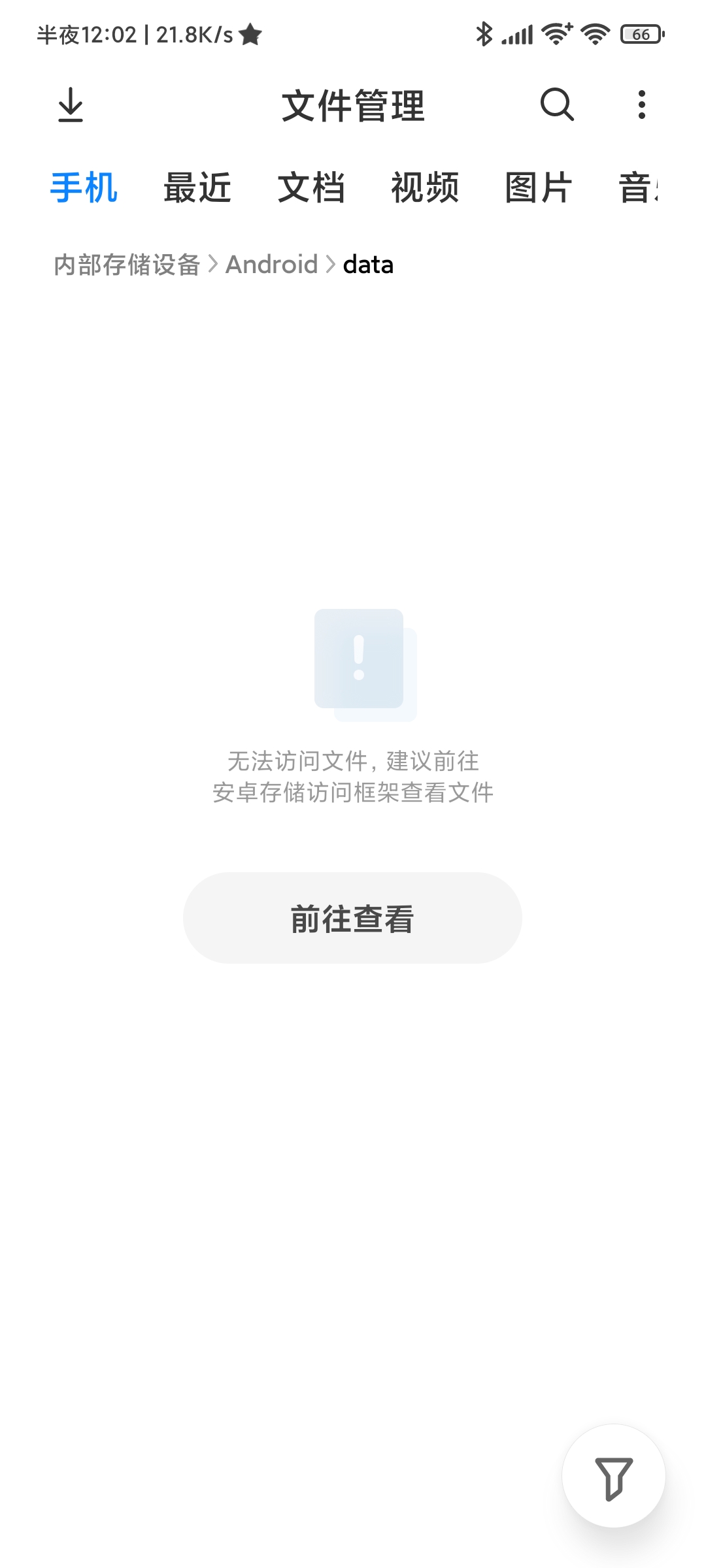Go to 内部存储设备 in the breadcrumb
The height and width of the screenshot is (1568, 706).
coord(127,265)
